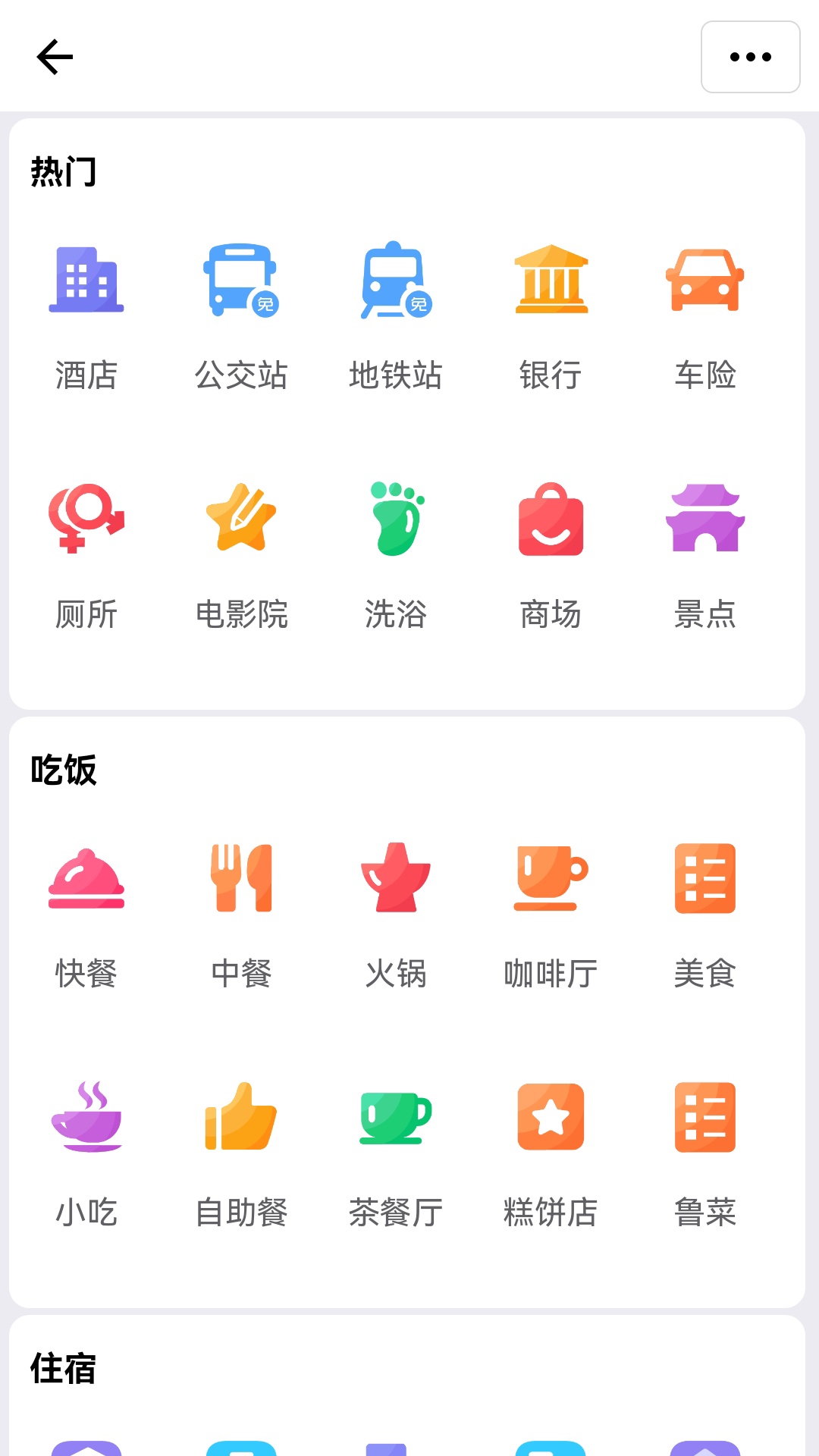This screenshot has width=819, height=1456.
Task: Open the three-dot more options menu
Action: coord(750,57)
